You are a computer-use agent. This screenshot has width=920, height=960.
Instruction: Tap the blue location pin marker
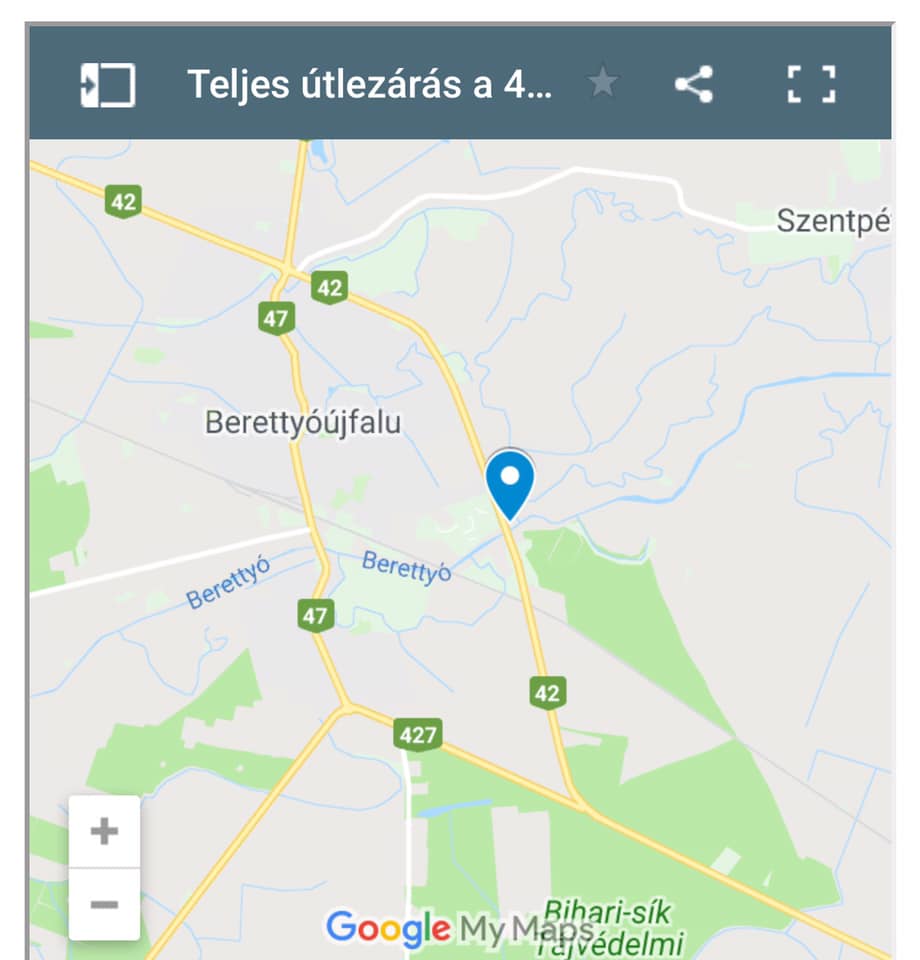510,482
